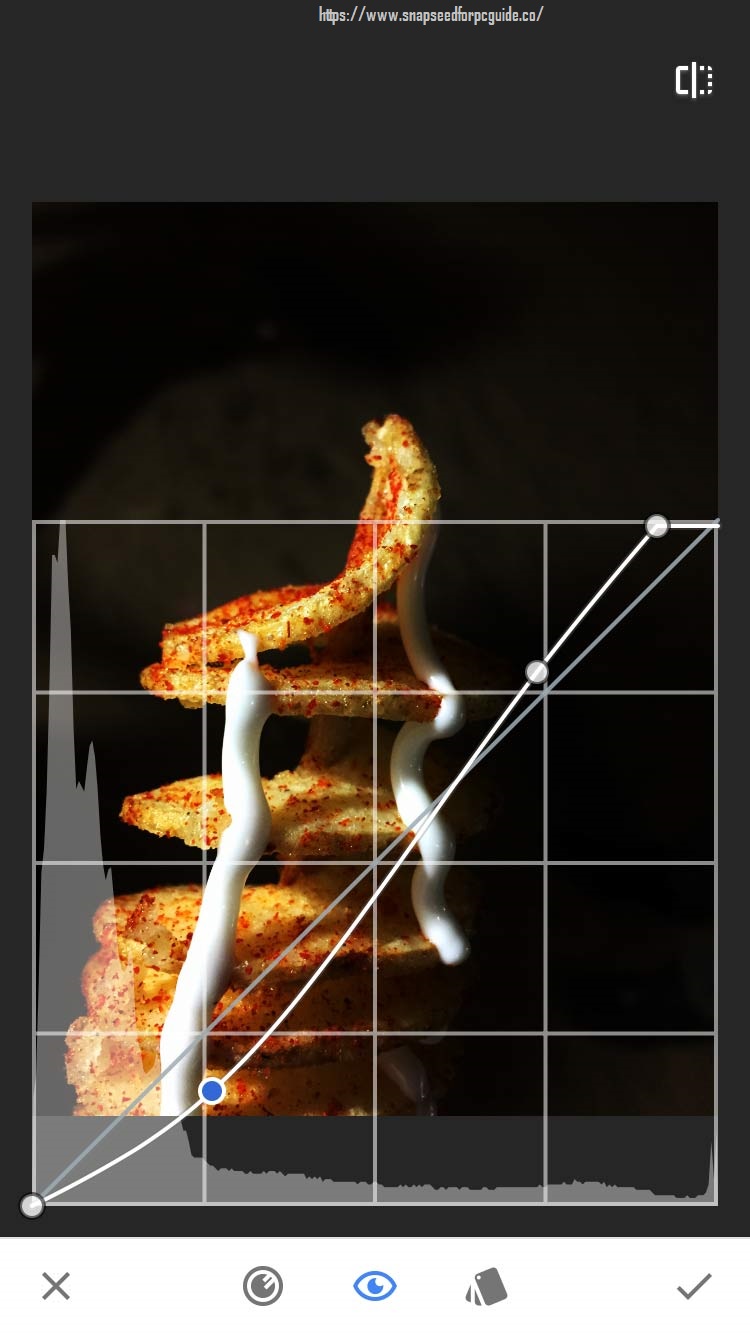Screen dimensions: 750x1334
Task: Cancel the curves edit
Action: (x=56, y=1286)
